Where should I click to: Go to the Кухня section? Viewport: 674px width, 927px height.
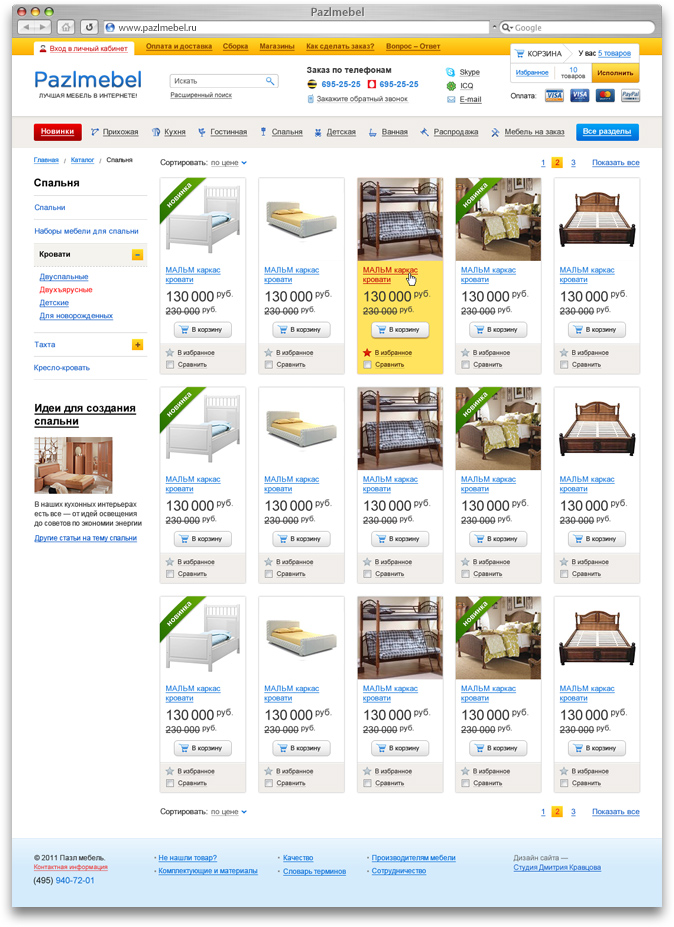174,132
